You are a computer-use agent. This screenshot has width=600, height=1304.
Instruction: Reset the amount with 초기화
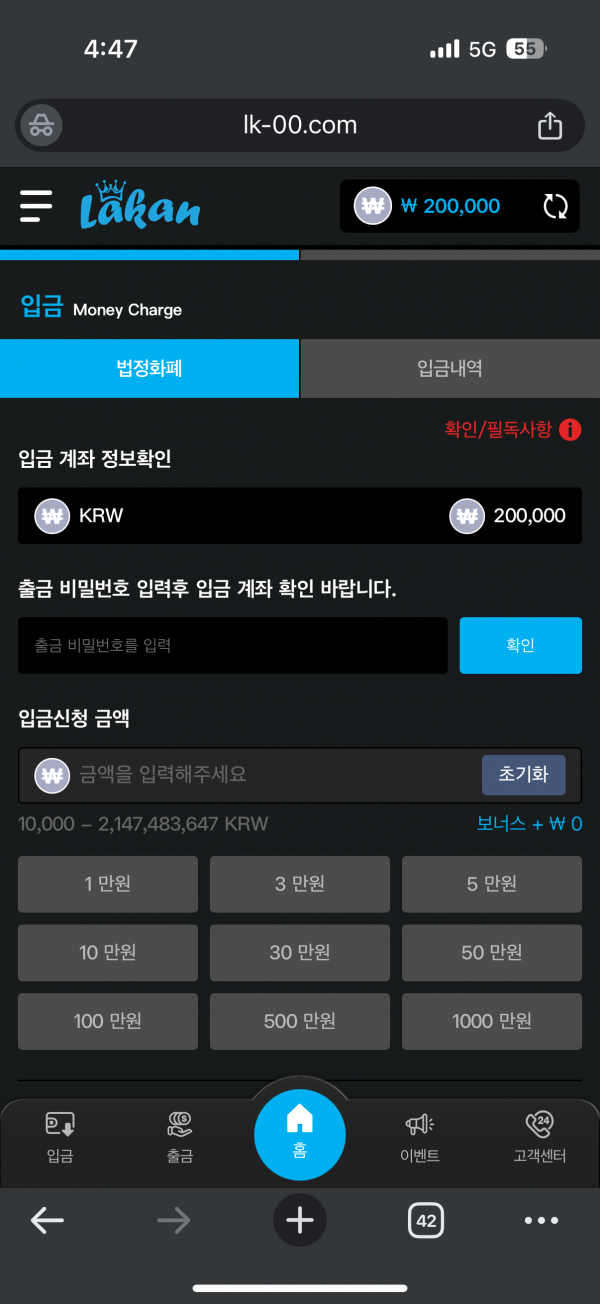coord(524,775)
